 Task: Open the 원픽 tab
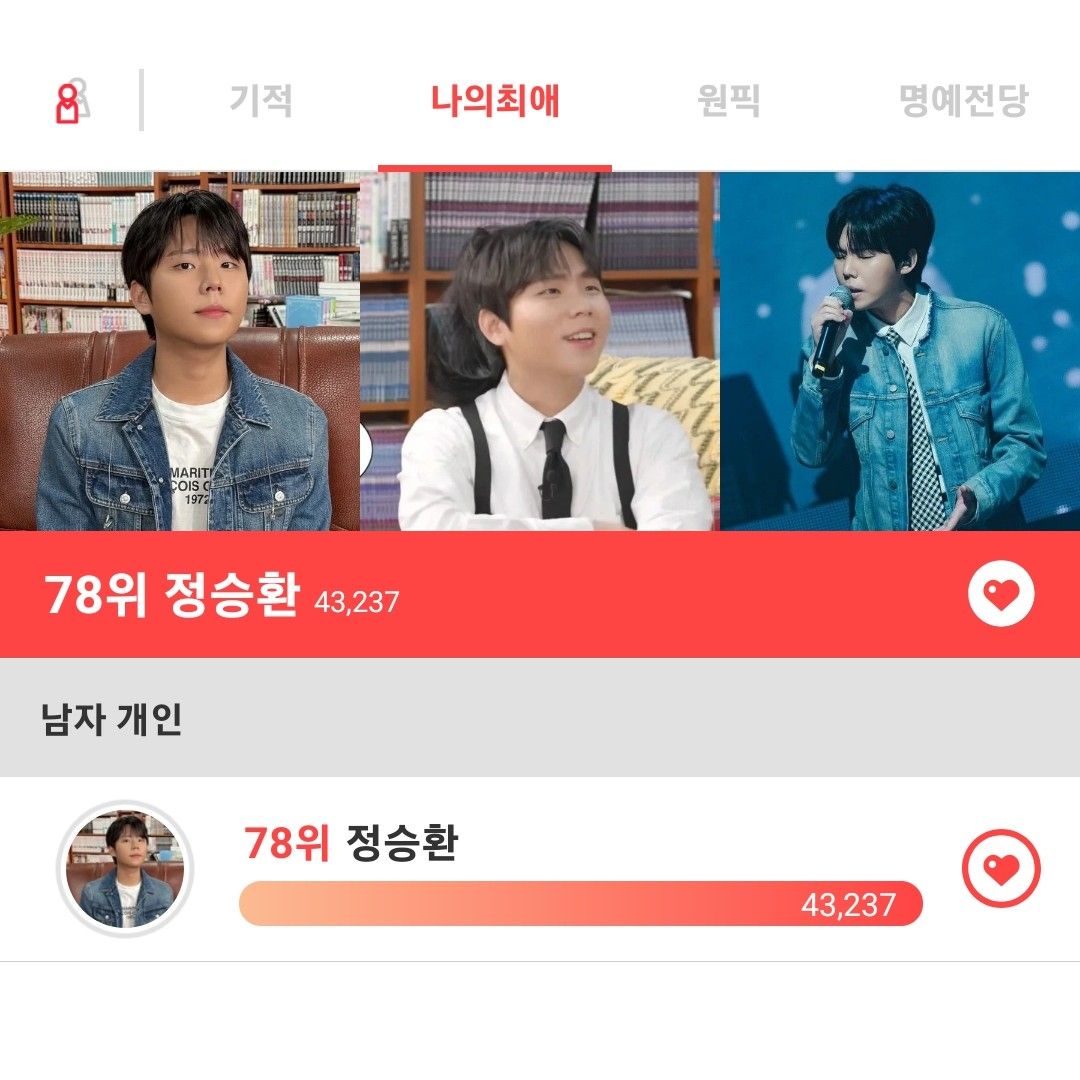click(728, 101)
